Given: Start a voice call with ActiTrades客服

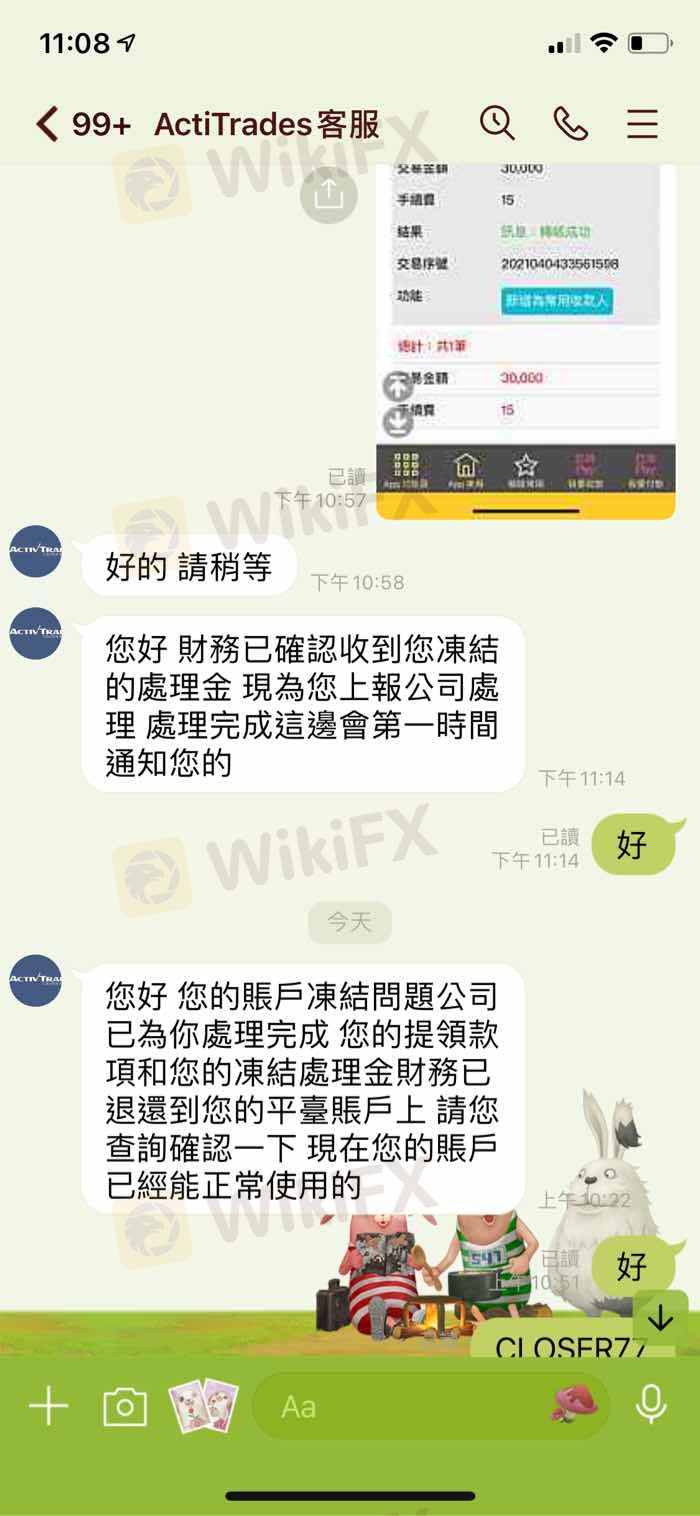Looking at the screenshot, I should point(570,124).
